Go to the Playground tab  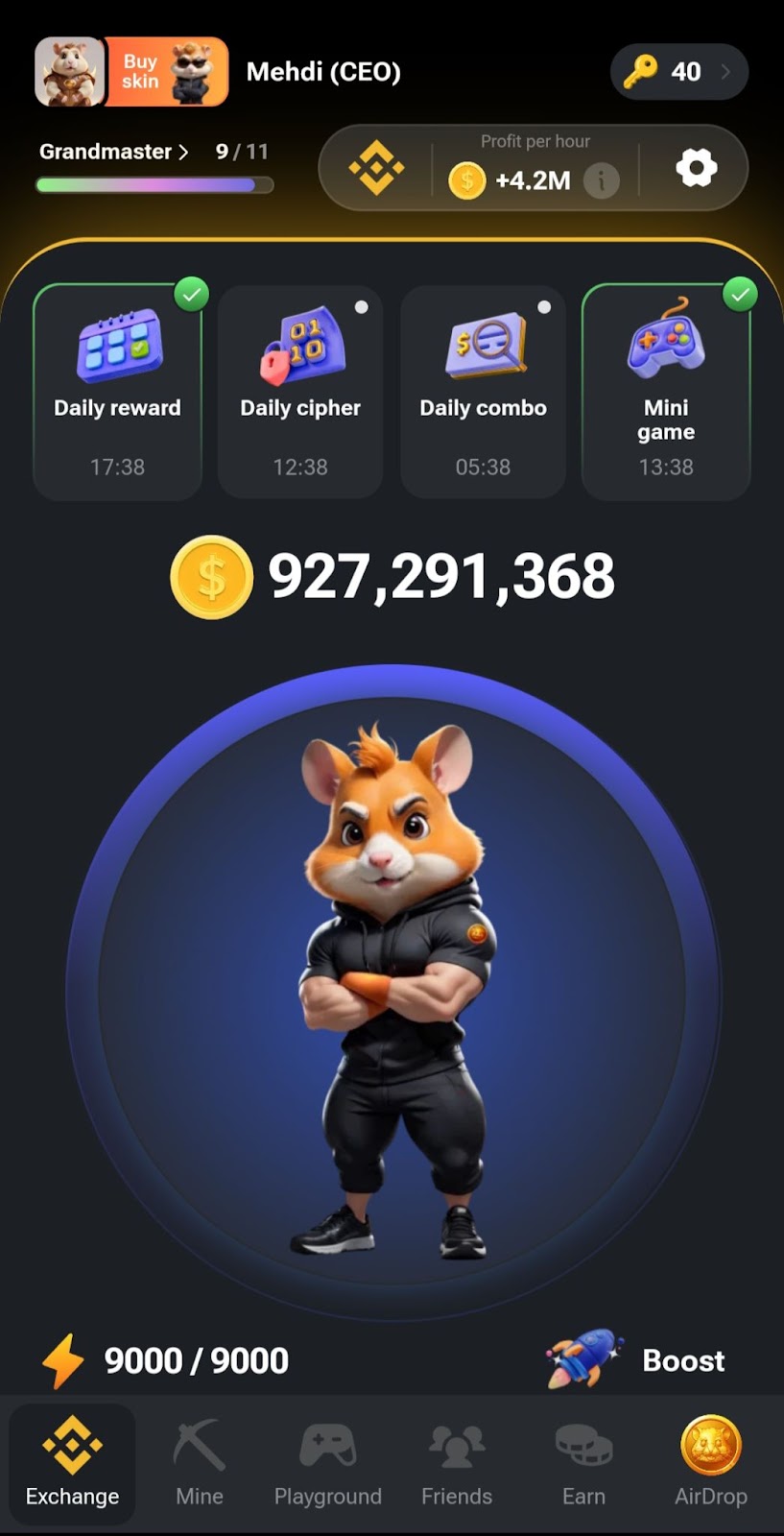click(x=328, y=1464)
